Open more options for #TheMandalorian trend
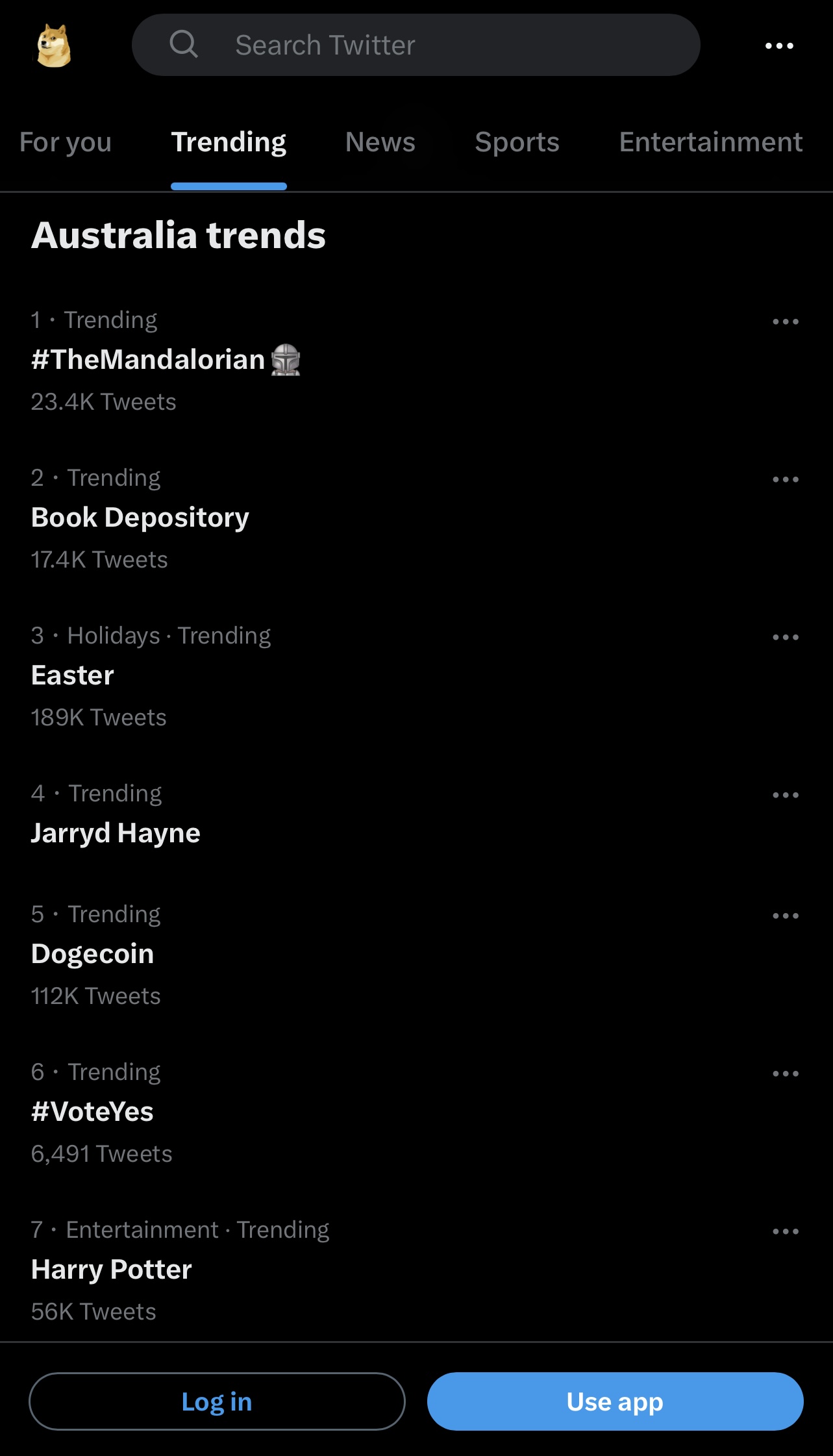833x1456 pixels. [785, 321]
